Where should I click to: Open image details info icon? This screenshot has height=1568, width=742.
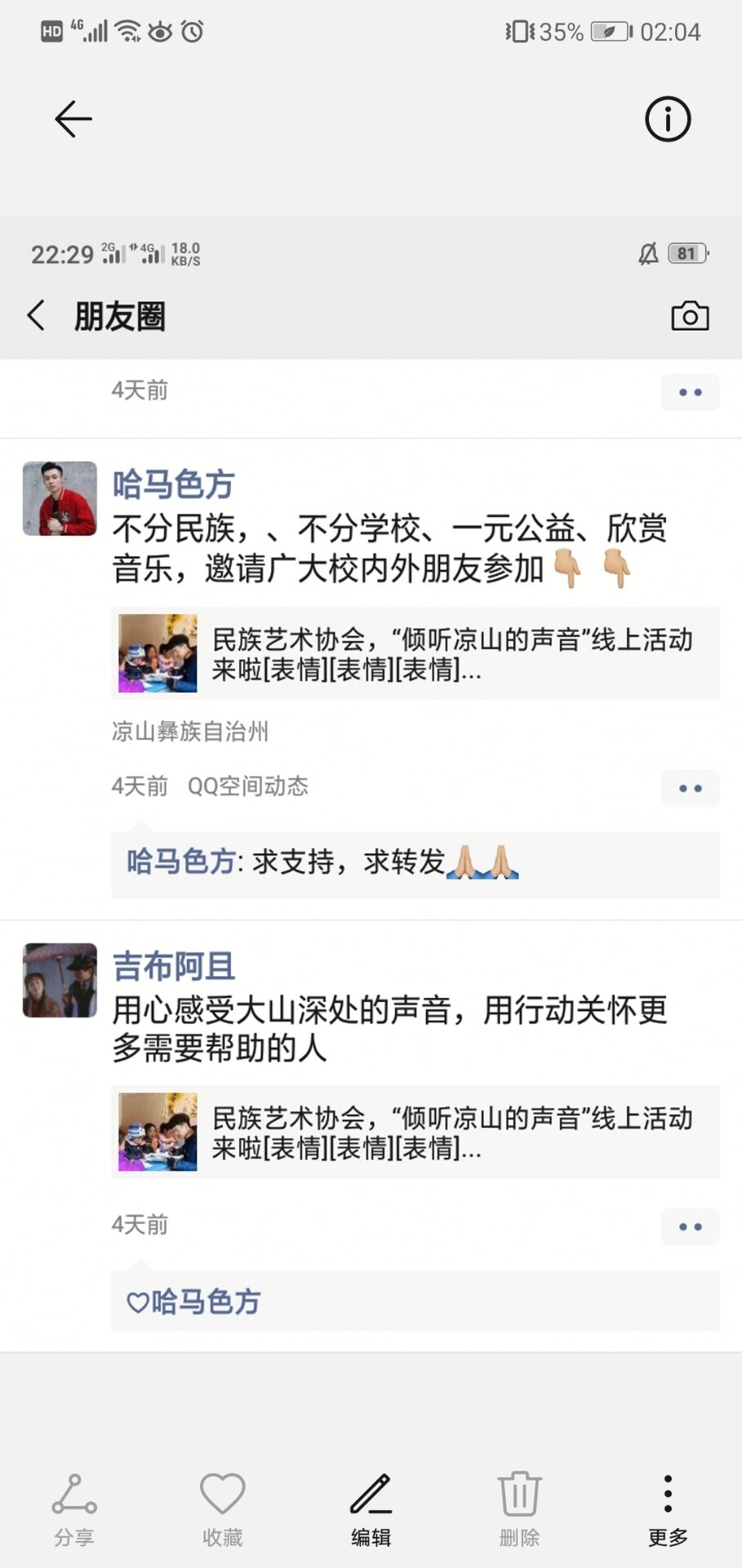668,119
